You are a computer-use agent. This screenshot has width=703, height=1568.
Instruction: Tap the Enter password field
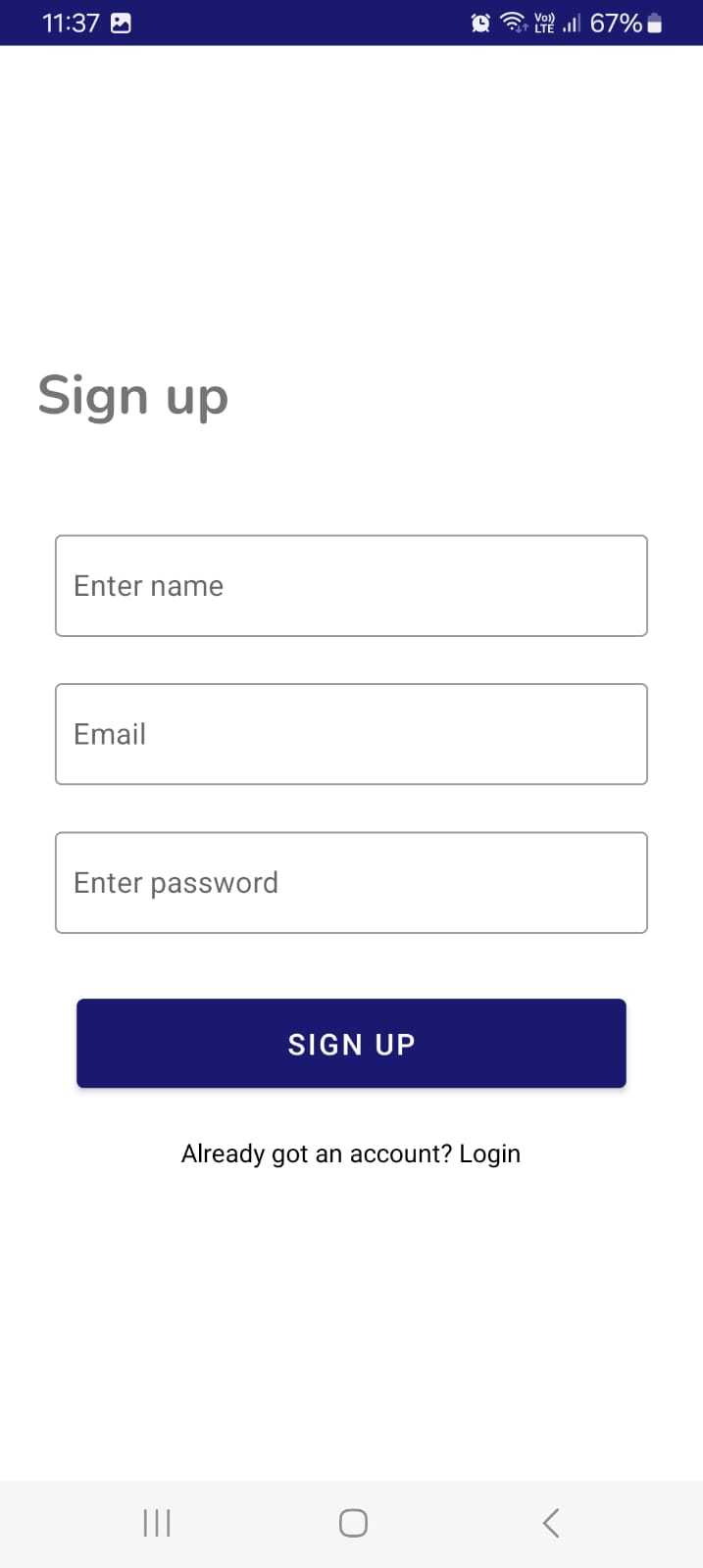tap(351, 882)
